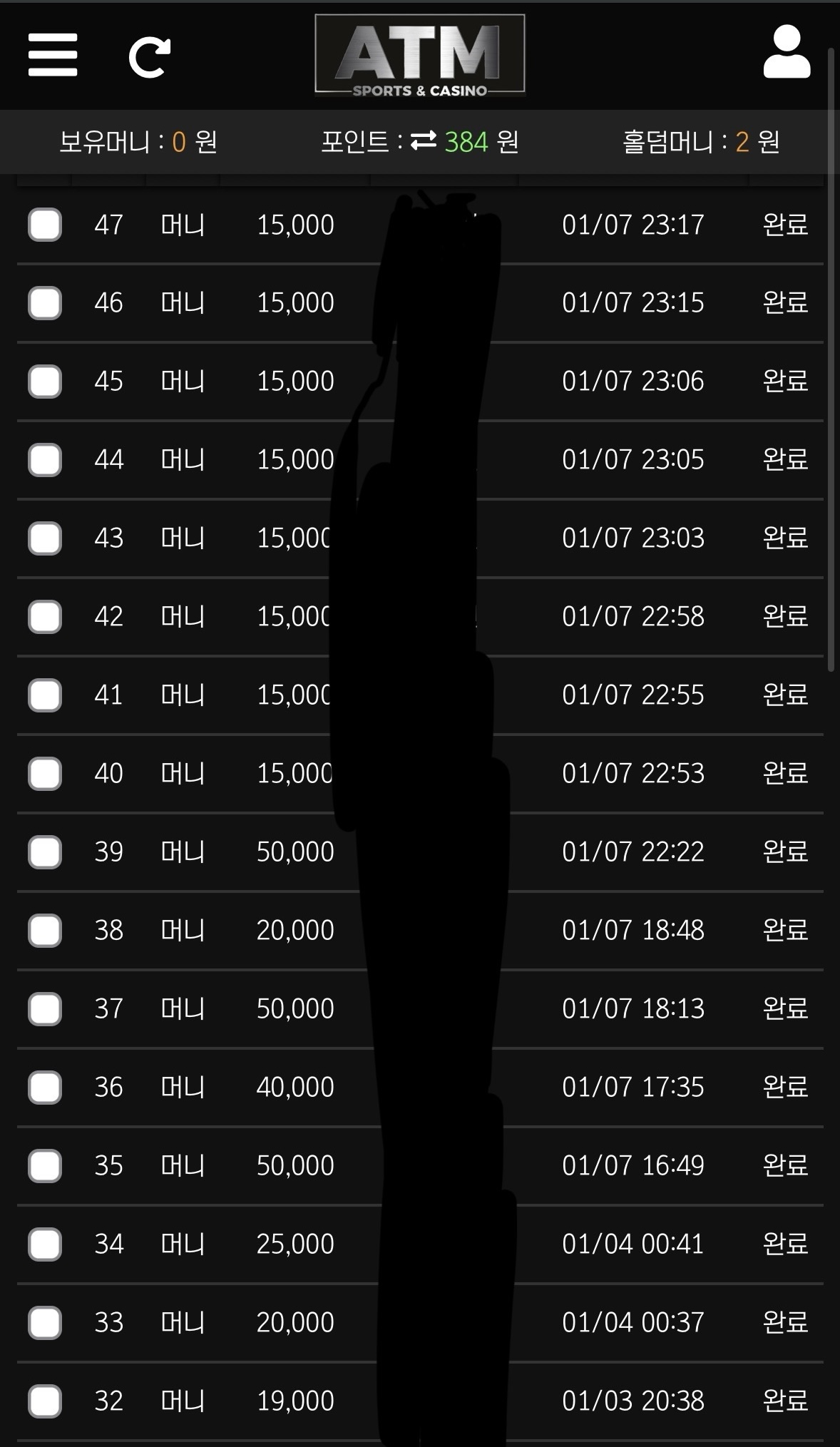This screenshot has height=1447, width=840.
Task: Check the 50,000 entry numbered 39
Action: click(x=45, y=852)
